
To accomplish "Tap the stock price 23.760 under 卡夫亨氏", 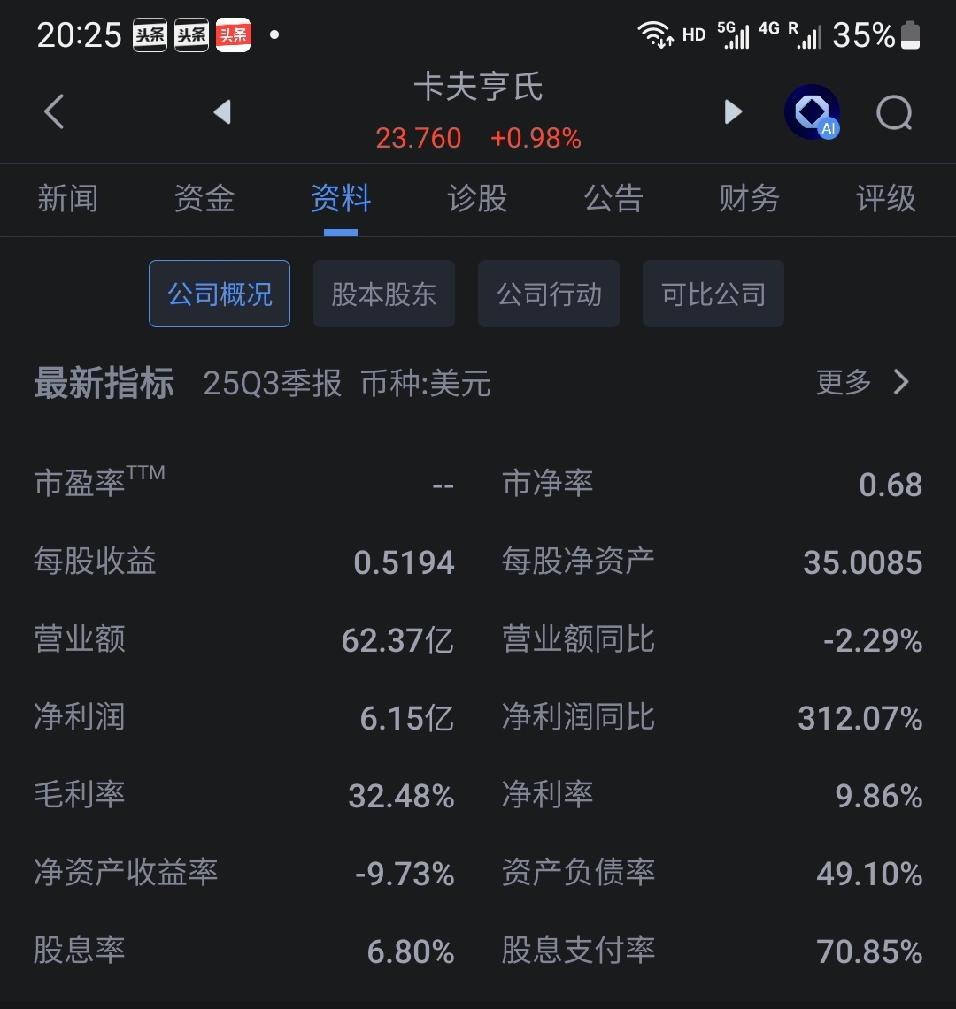I will tap(419, 139).
